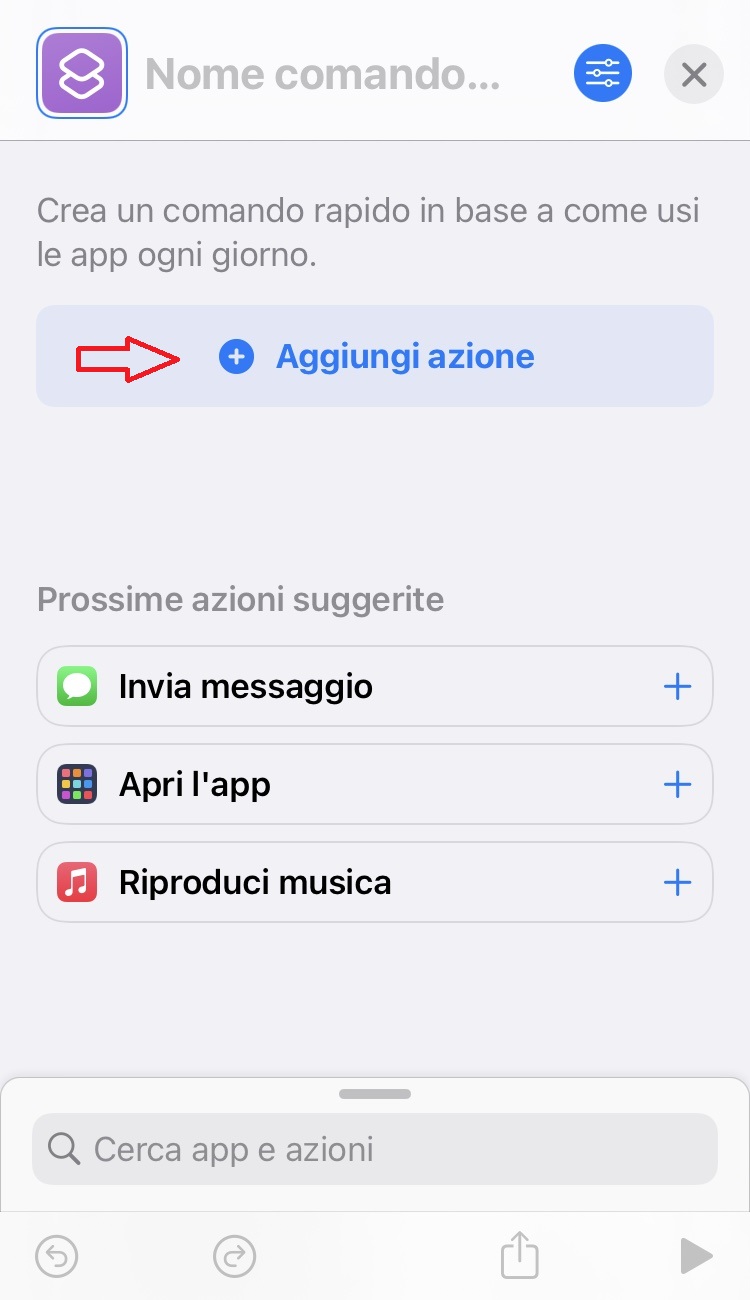
Task: Select the Invia messaggio suggestion row
Action: click(375, 686)
